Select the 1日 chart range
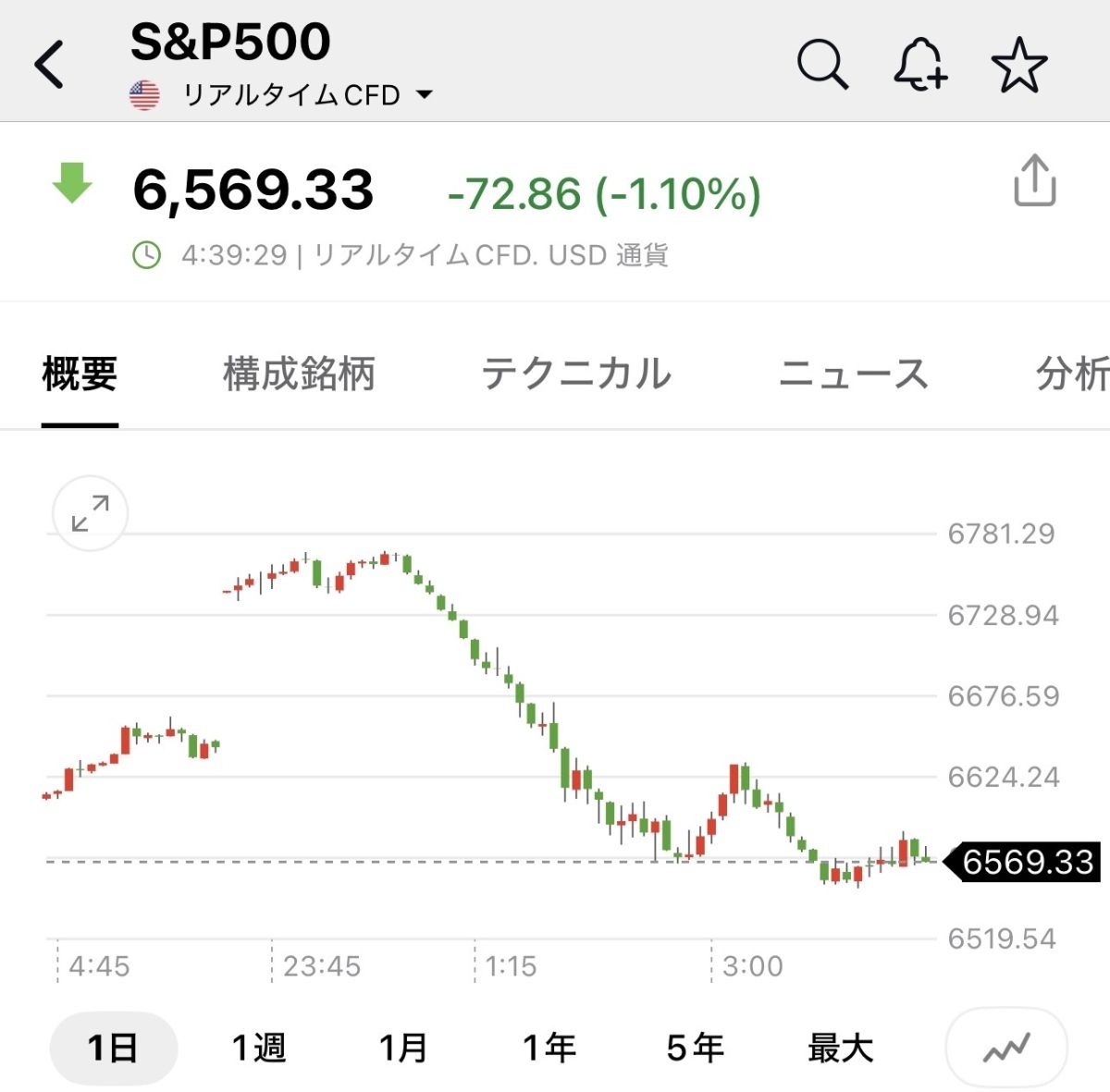The image size is (1110, 1092). [113, 1049]
